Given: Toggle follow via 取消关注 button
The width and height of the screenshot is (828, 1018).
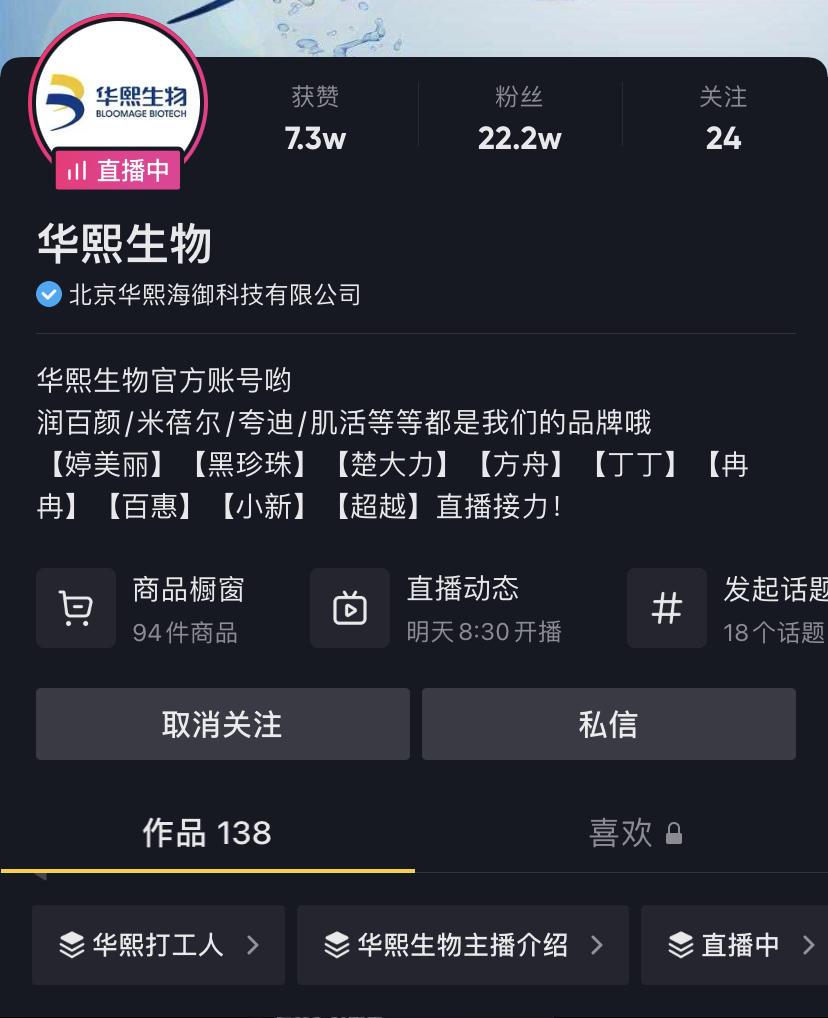Looking at the screenshot, I should click(222, 723).
